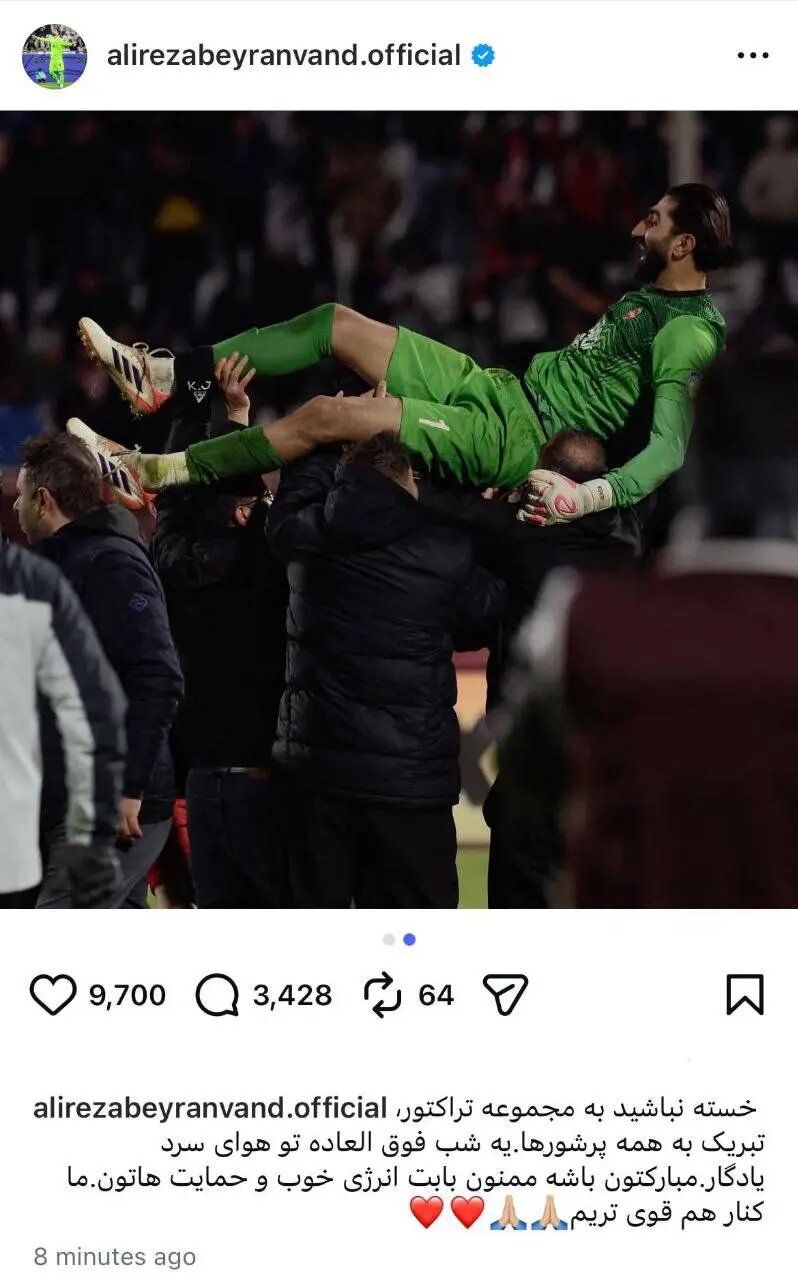Open the comments with the speech bubble icon
The image size is (798, 1280).
coord(217,995)
